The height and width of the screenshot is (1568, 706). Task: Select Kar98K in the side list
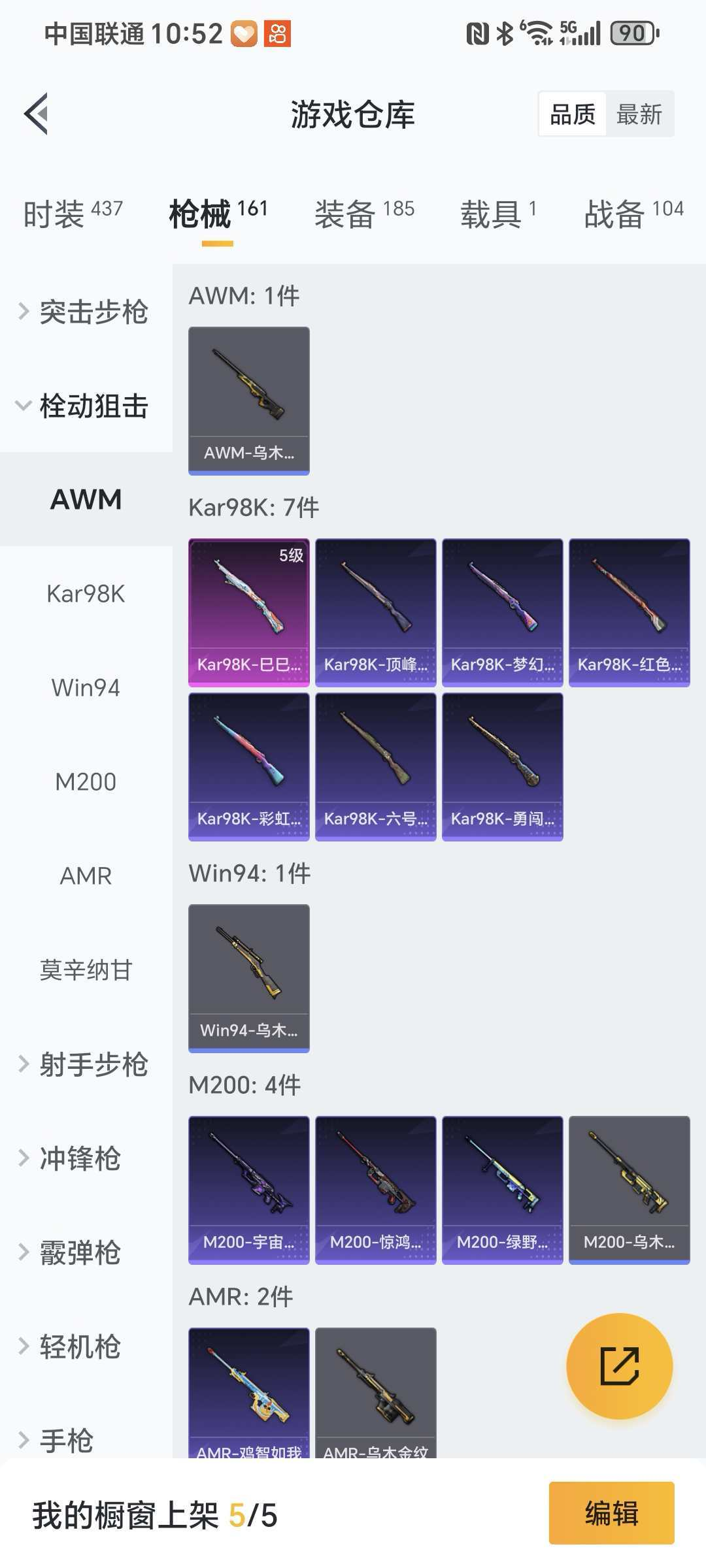pos(86,593)
